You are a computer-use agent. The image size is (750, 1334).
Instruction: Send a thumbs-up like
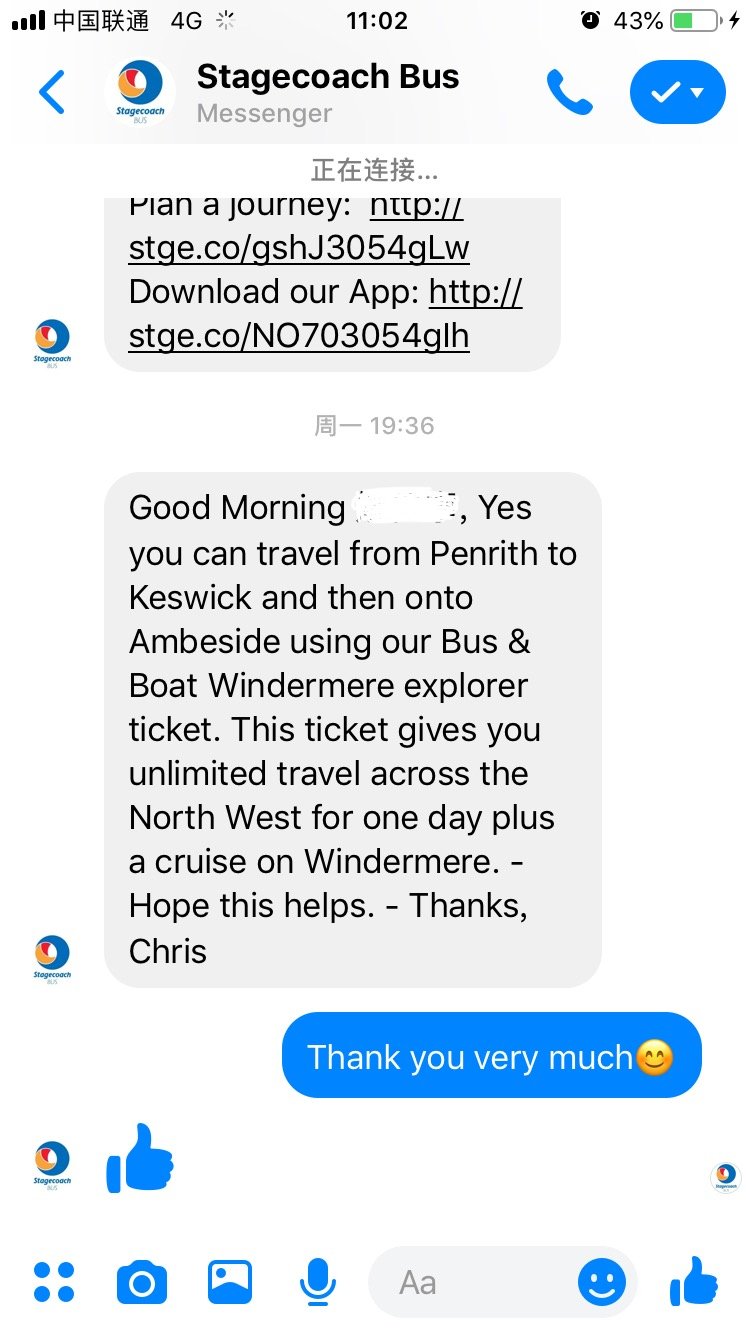coord(693,1282)
